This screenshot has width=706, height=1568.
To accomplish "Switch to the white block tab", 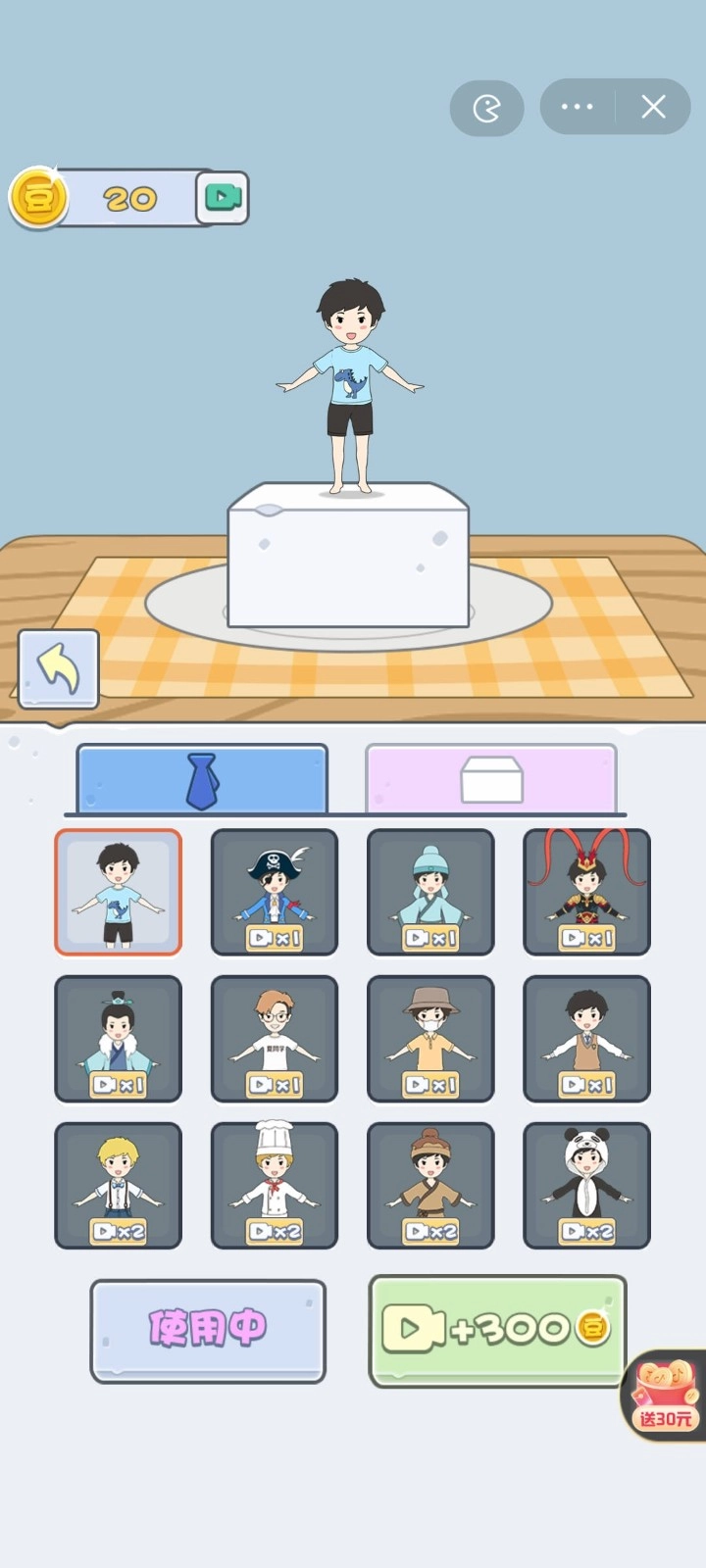I will point(491,780).
